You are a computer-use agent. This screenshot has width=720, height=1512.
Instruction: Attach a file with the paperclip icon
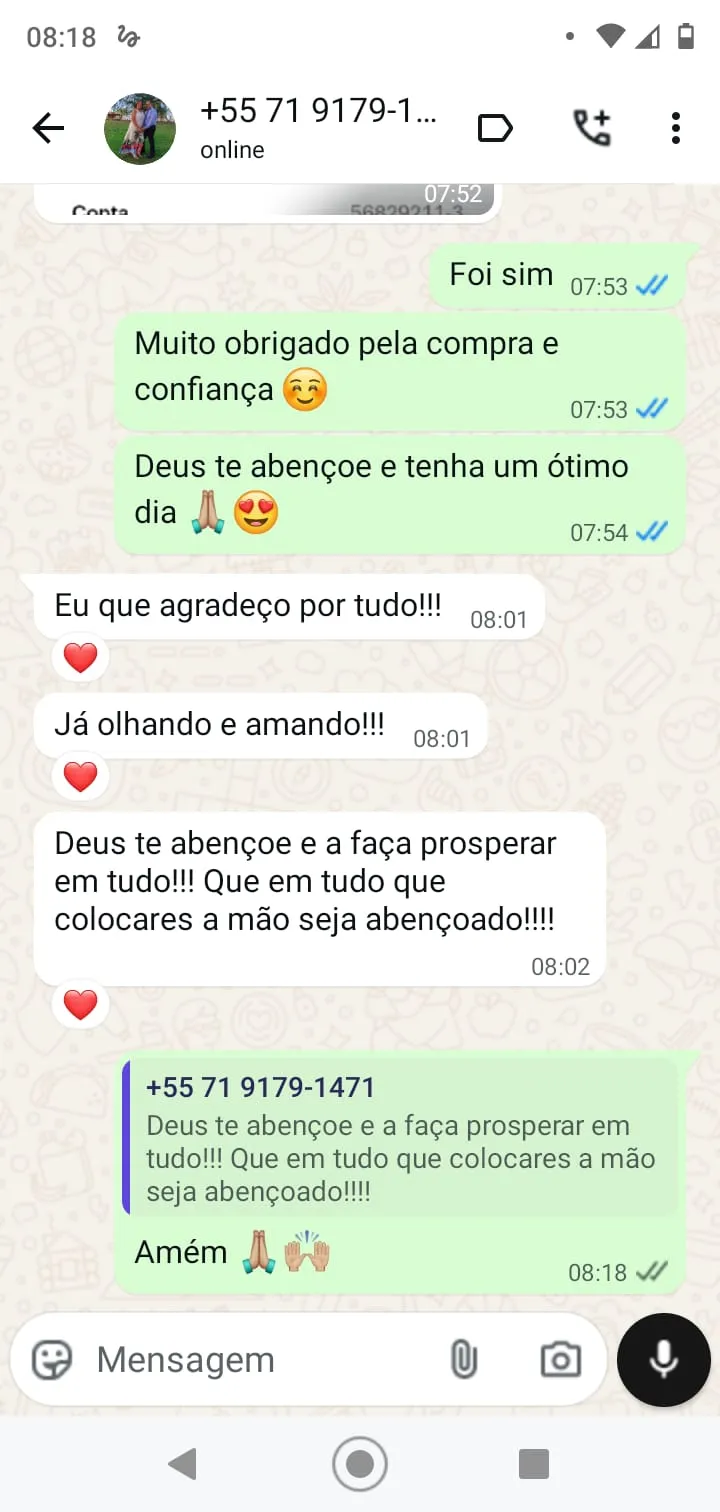point(466,1359)
